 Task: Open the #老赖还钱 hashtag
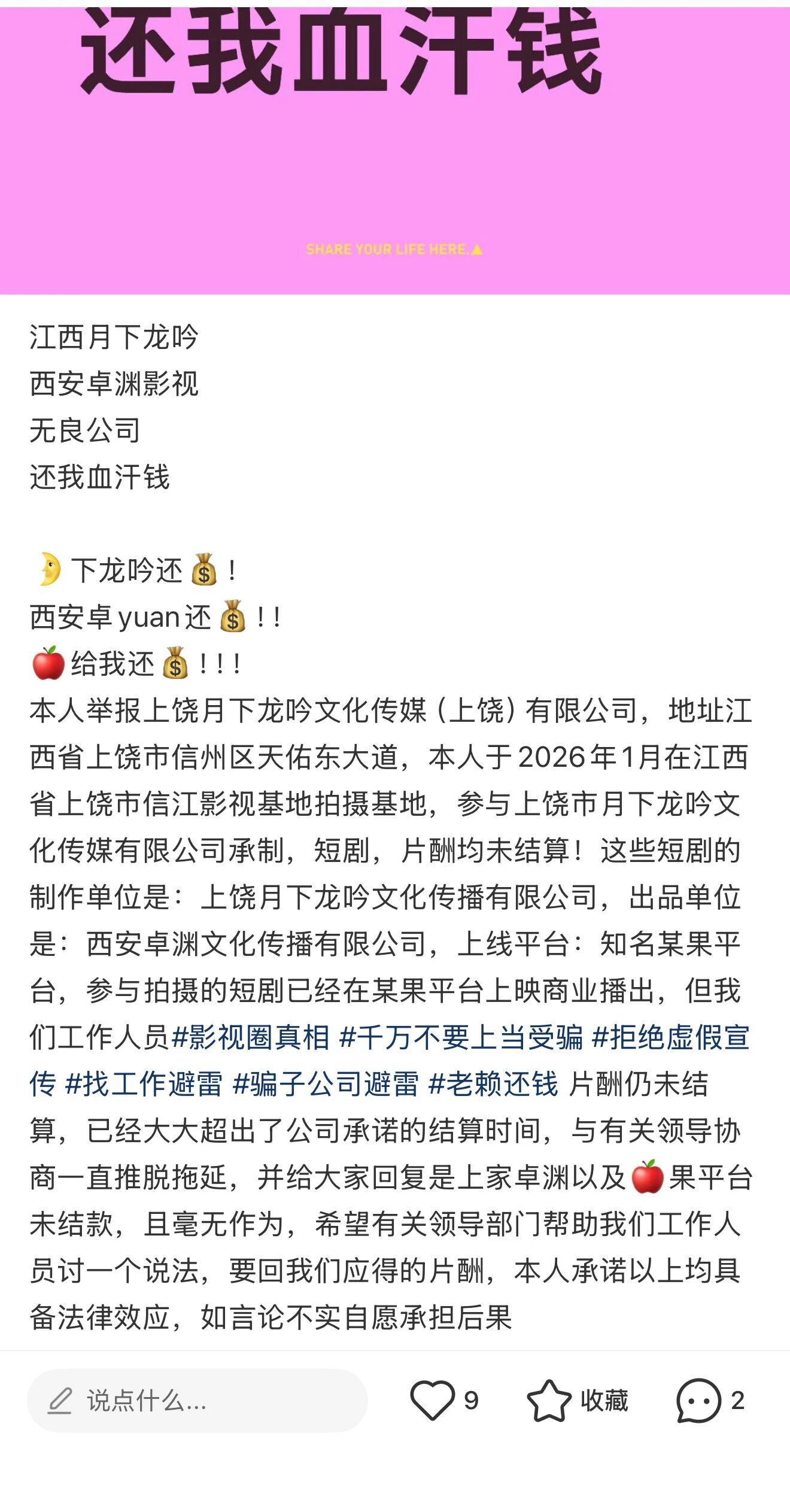pyautogui.click(x=494, y=1084)
